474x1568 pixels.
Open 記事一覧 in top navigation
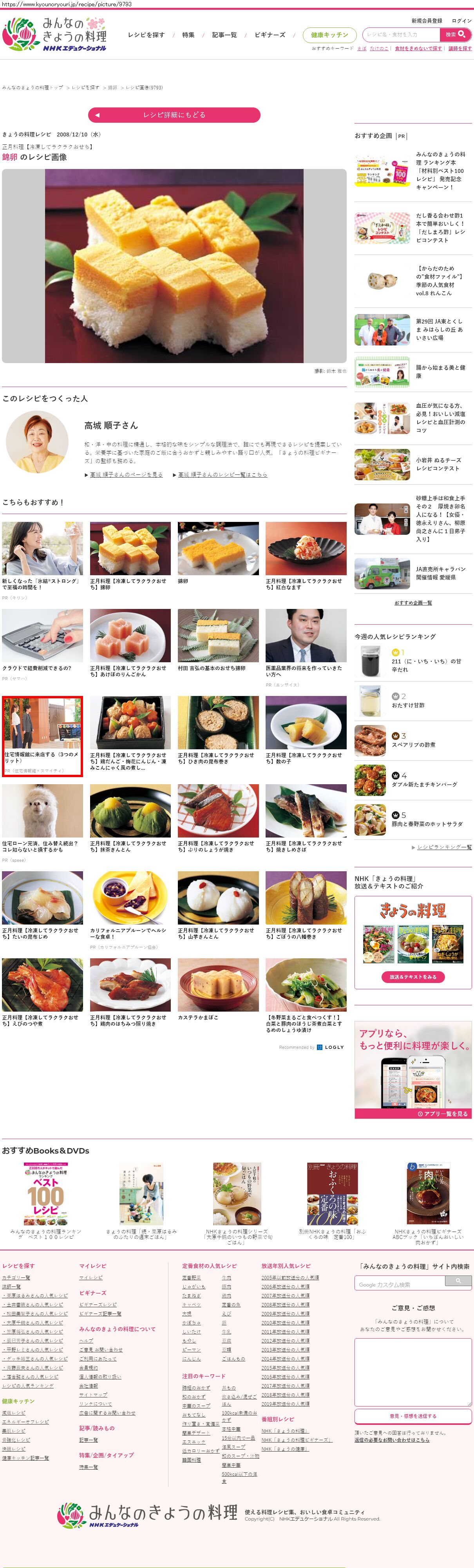tap(224, 35)
